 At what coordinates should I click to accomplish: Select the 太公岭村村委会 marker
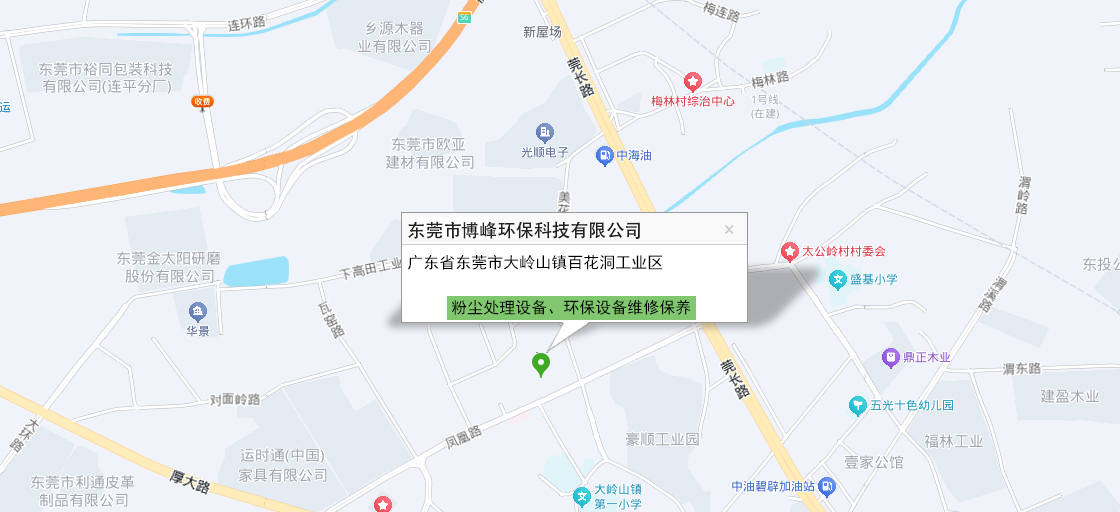[x=789, y=251]
